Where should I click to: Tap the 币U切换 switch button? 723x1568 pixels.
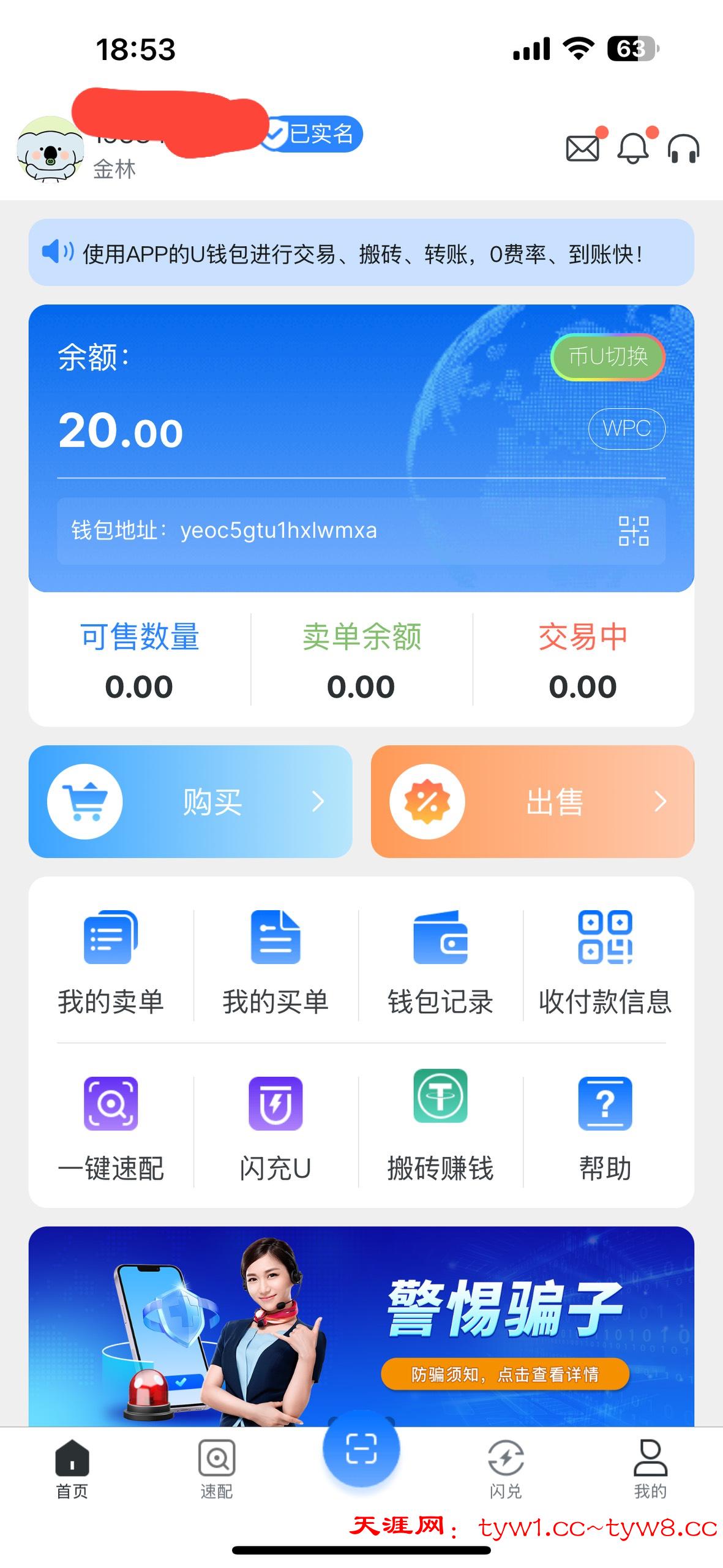[608, 356]
